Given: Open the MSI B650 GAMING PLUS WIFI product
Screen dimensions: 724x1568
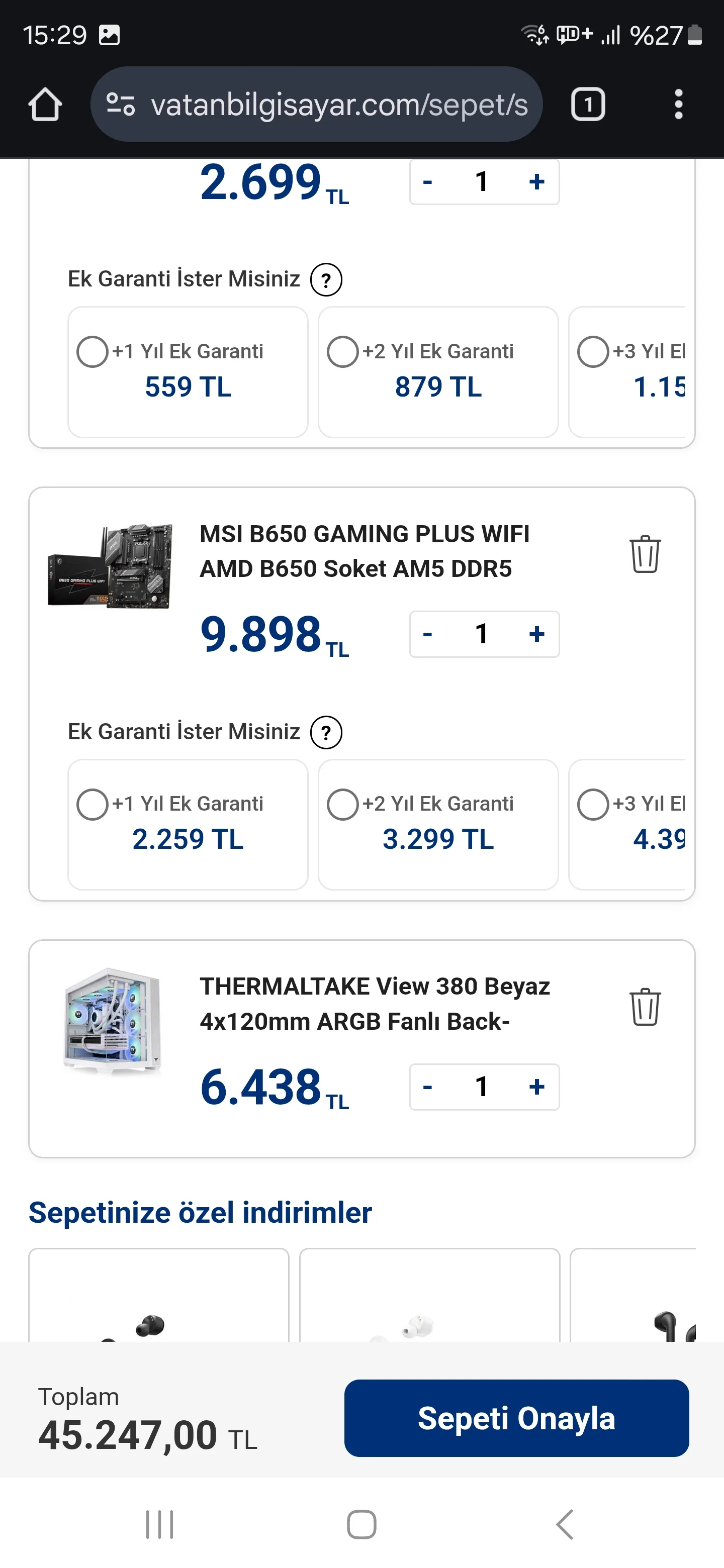Looking at the screenshot, I should 364,551.
